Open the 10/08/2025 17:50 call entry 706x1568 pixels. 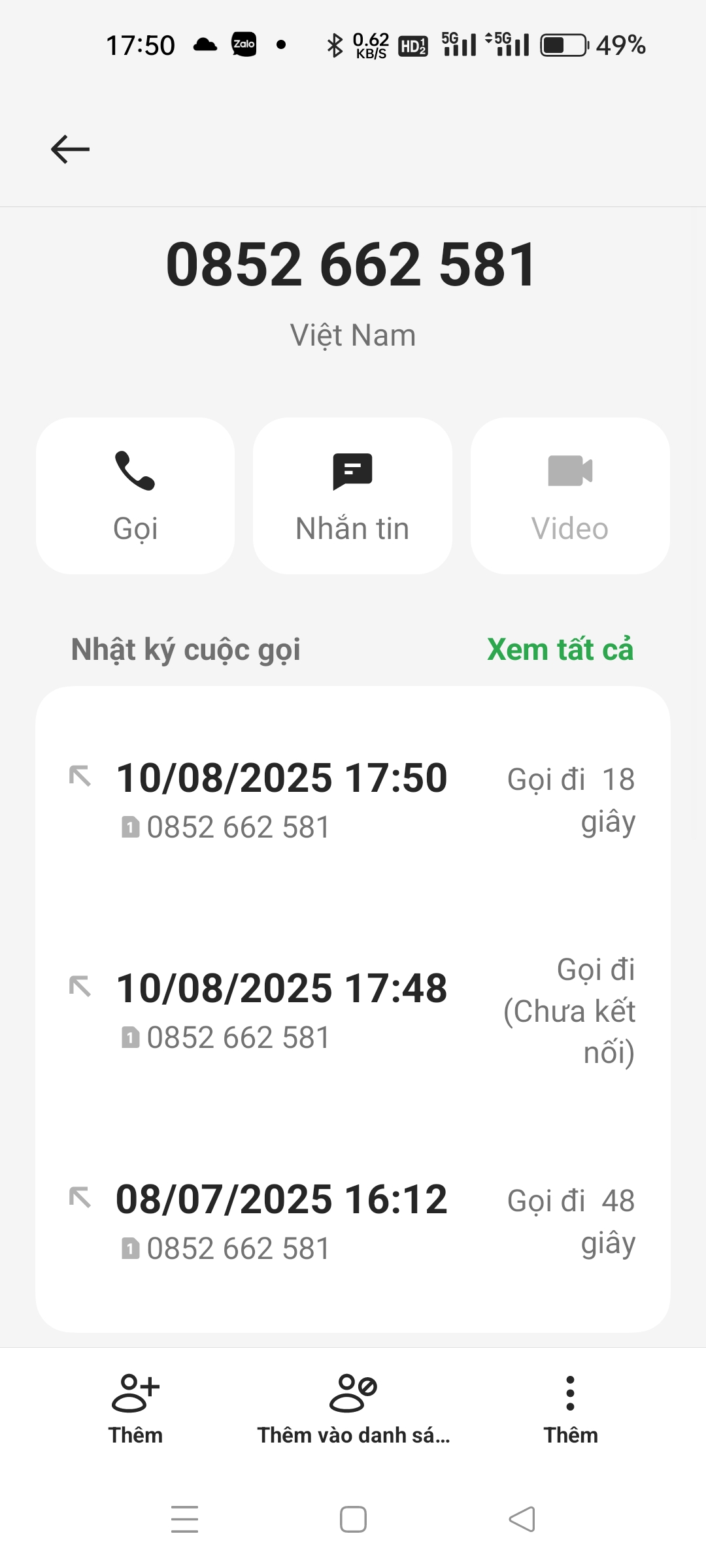pyautogui.click(x=353, y=799)
